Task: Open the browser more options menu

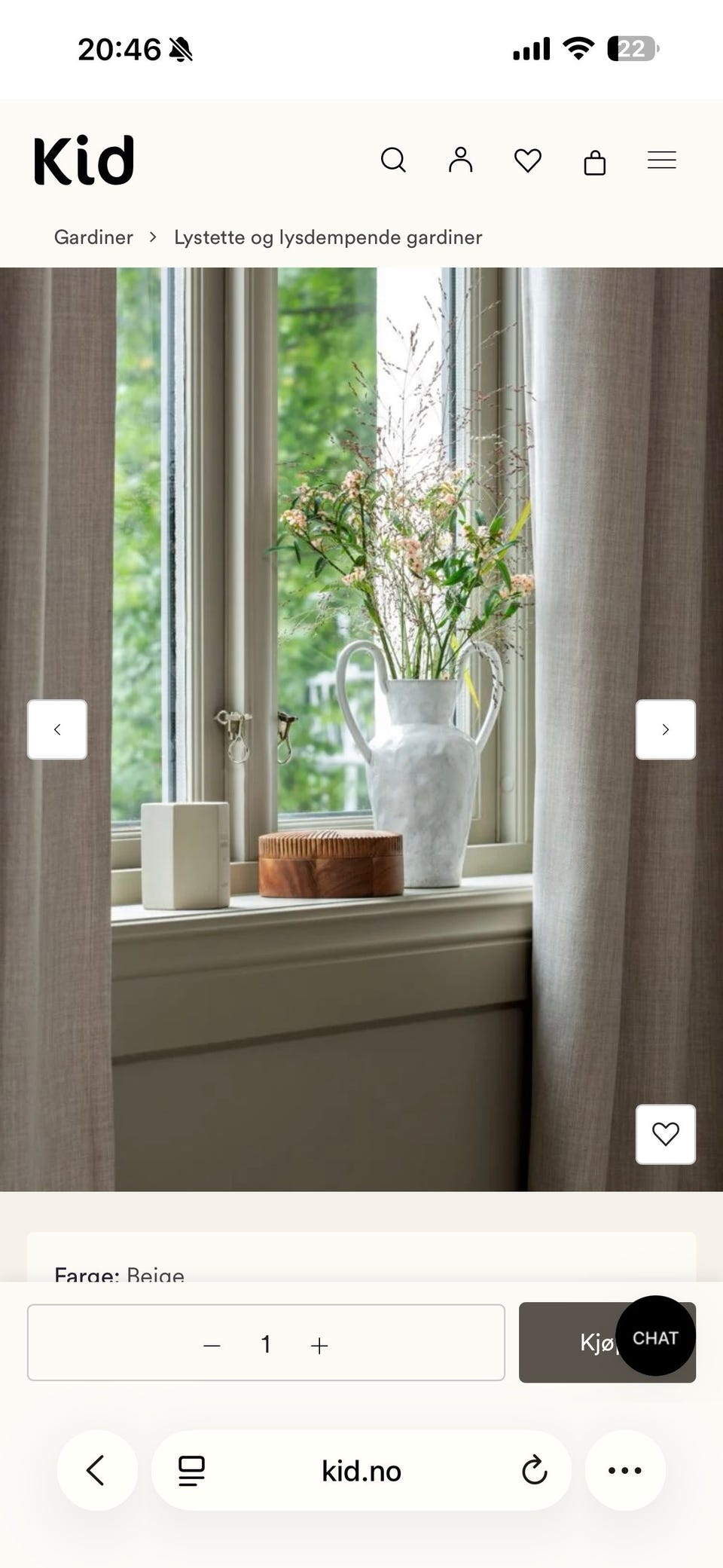Action: (625, 1470)
